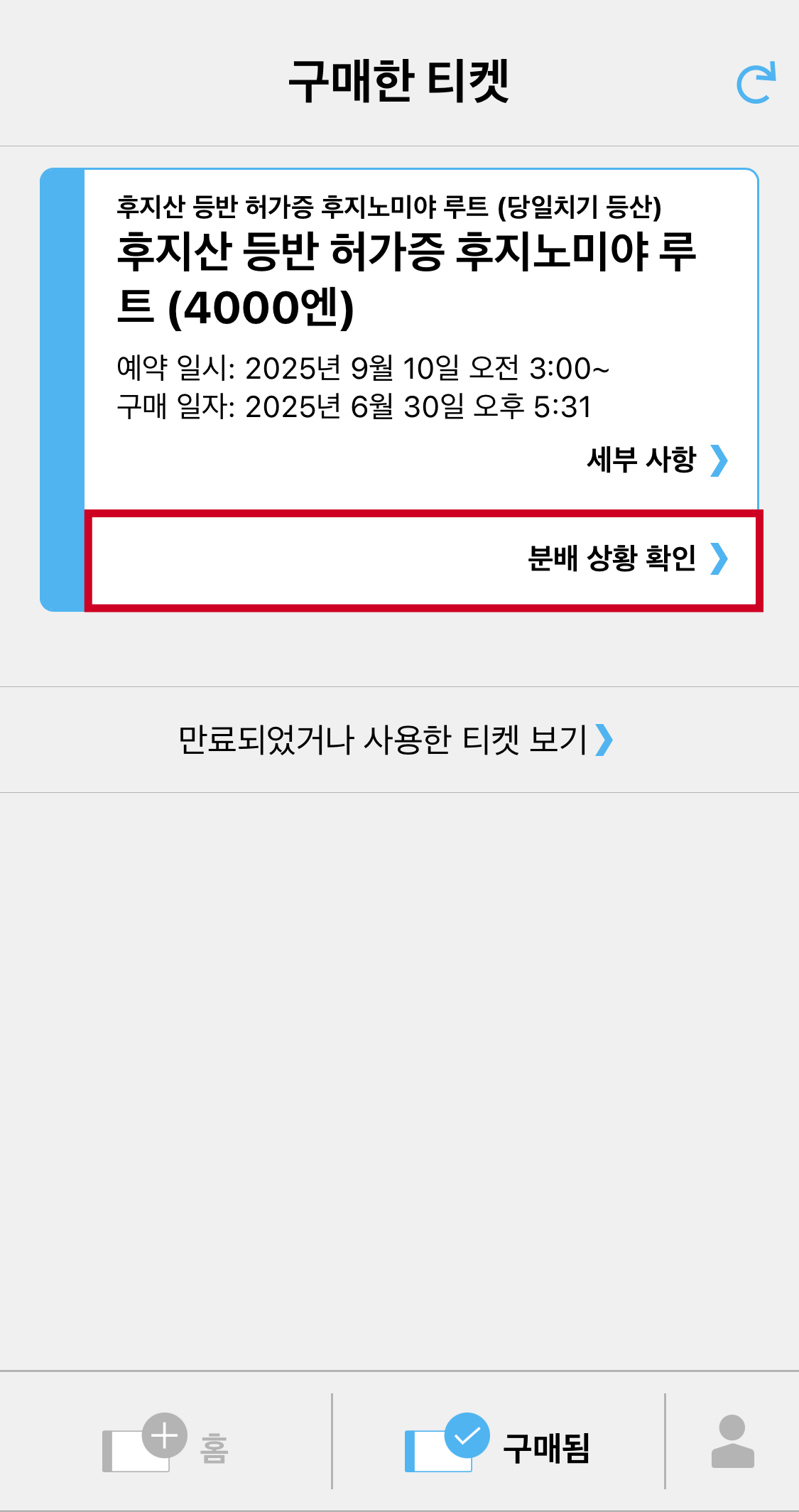The width and height of the screenshot is (799, 1512).
Task: View 만료되었거나 사용한 티켓 보기
Action: [x=396, y=740]
